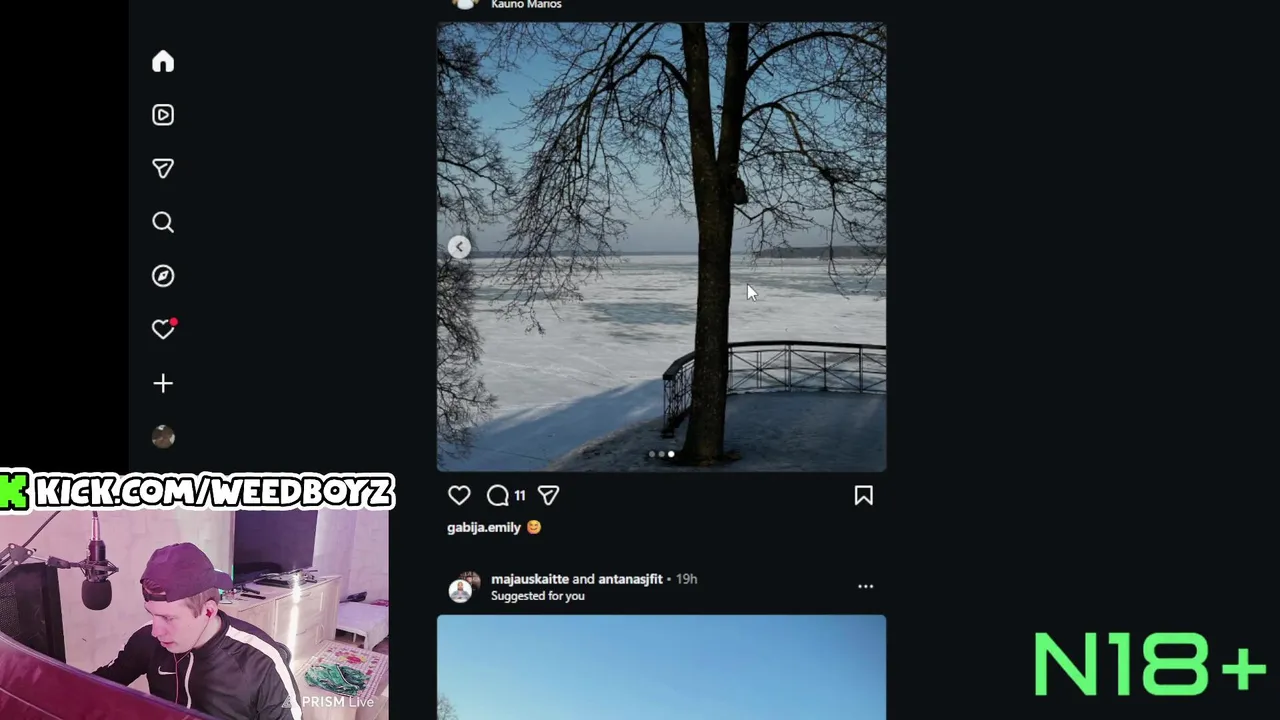Open the Reels section

click(x=163, y=115)
